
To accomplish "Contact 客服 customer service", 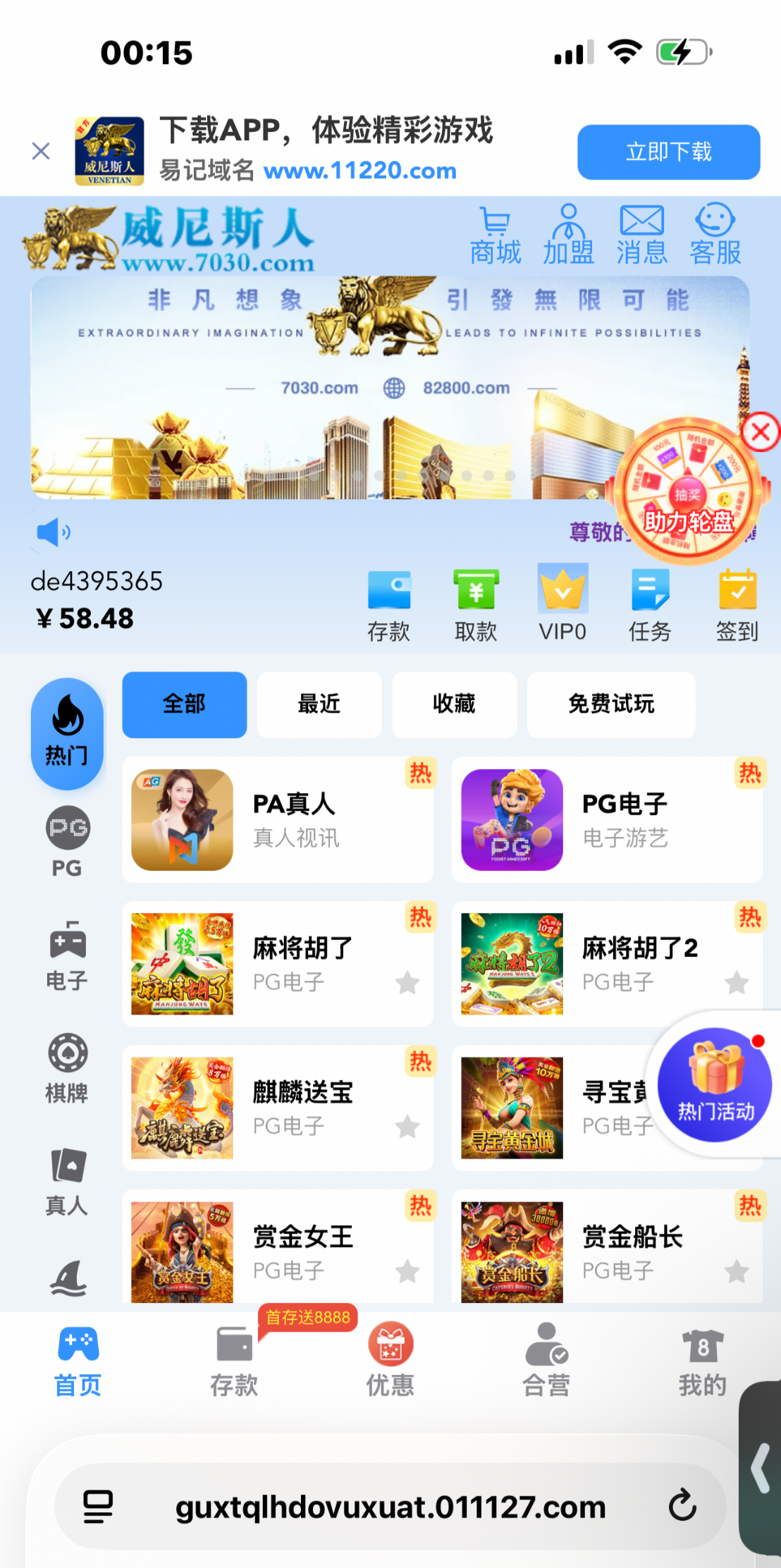I will 715,236.
